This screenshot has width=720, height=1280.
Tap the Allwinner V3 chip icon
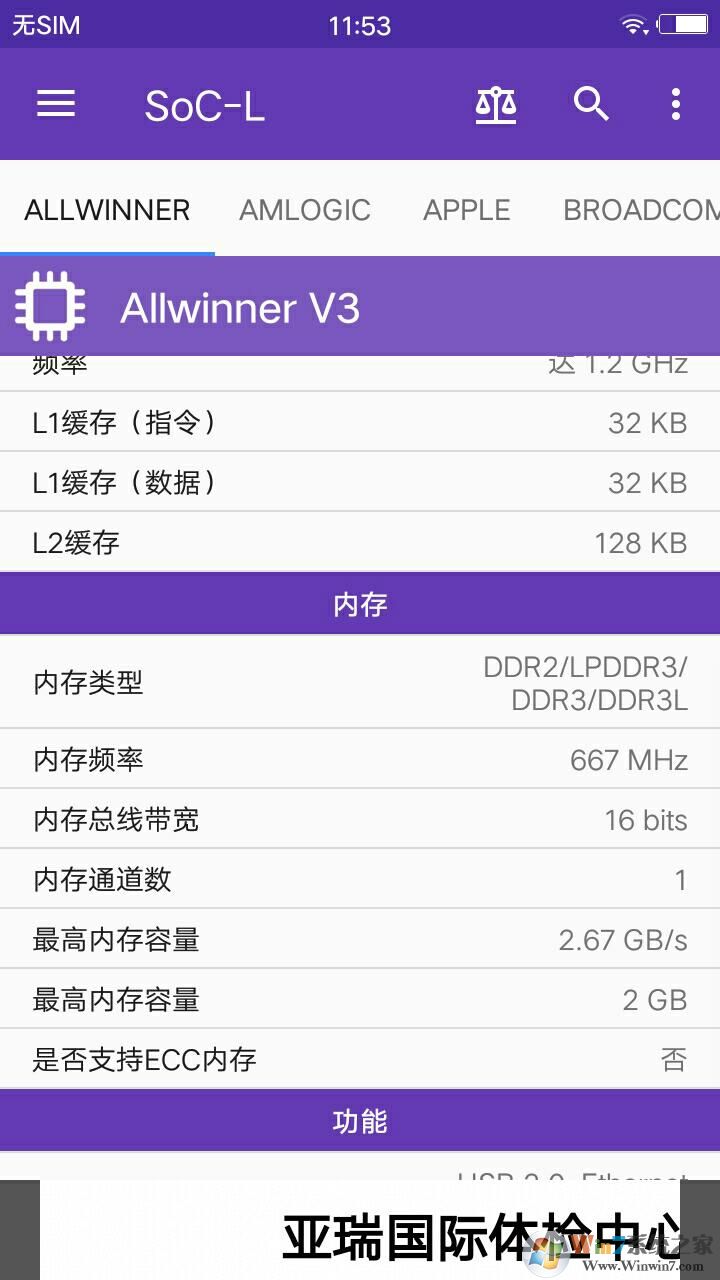(x=50, y=306)
